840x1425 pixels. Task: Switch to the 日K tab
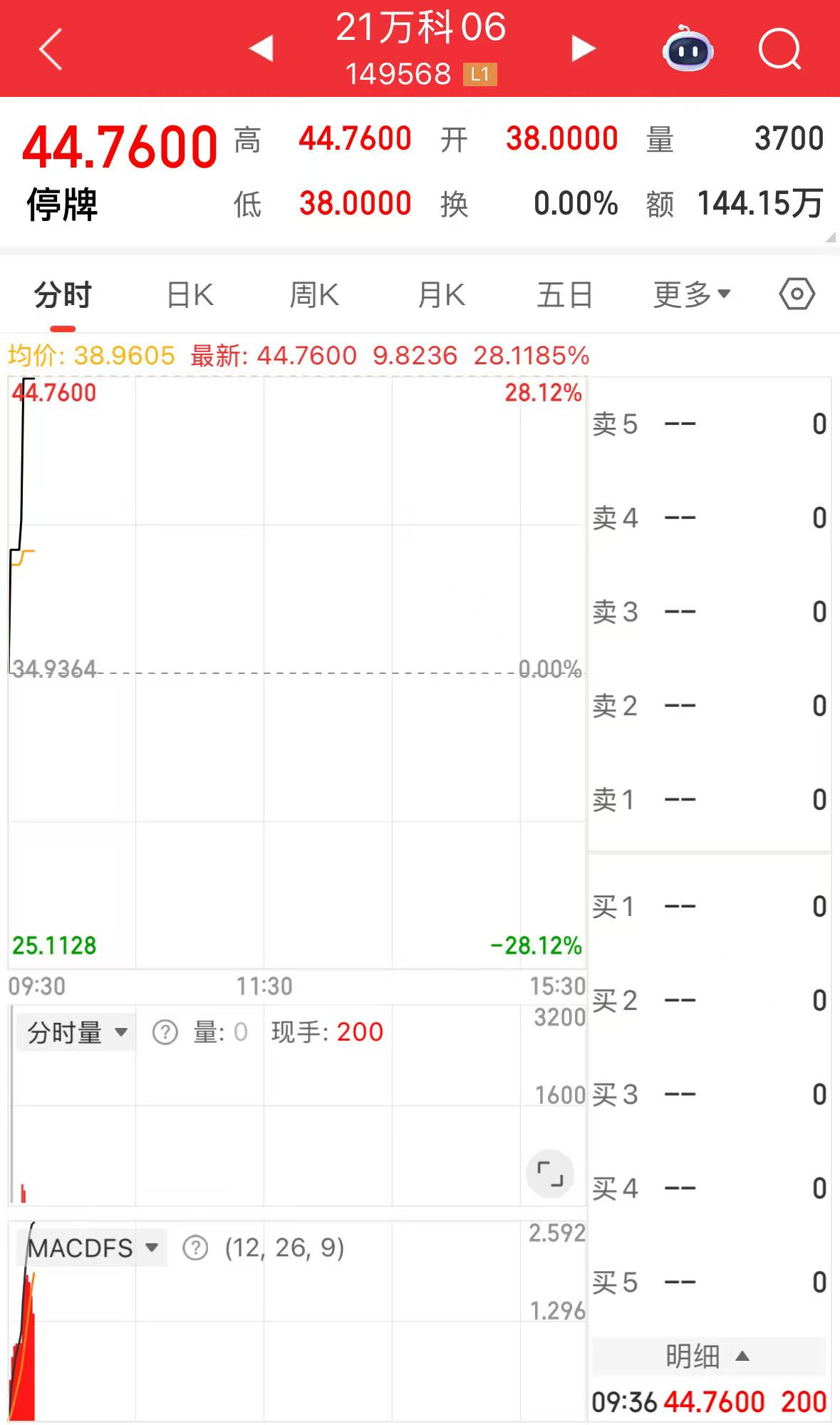click(x=190, y=295)
